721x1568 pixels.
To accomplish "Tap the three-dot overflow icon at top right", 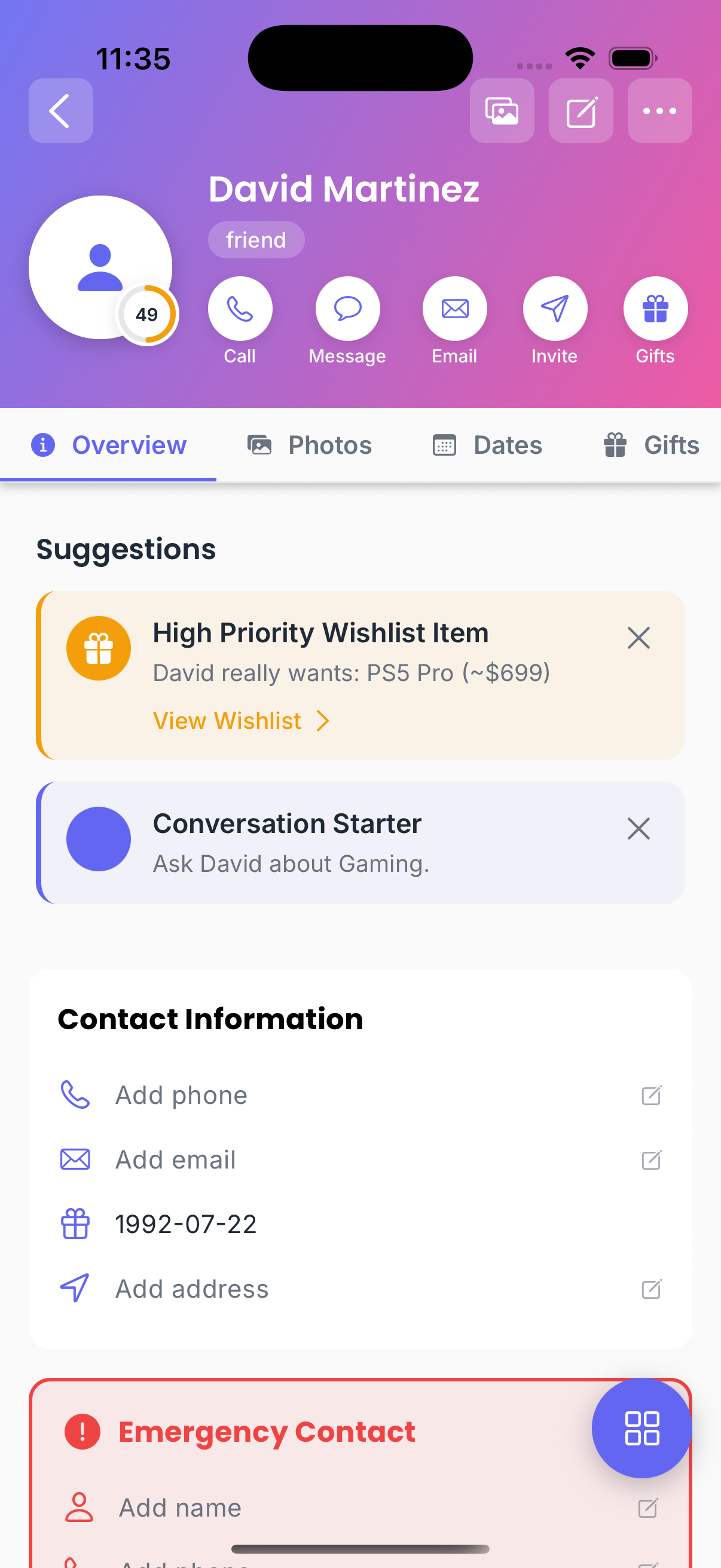I will (659, 111).
